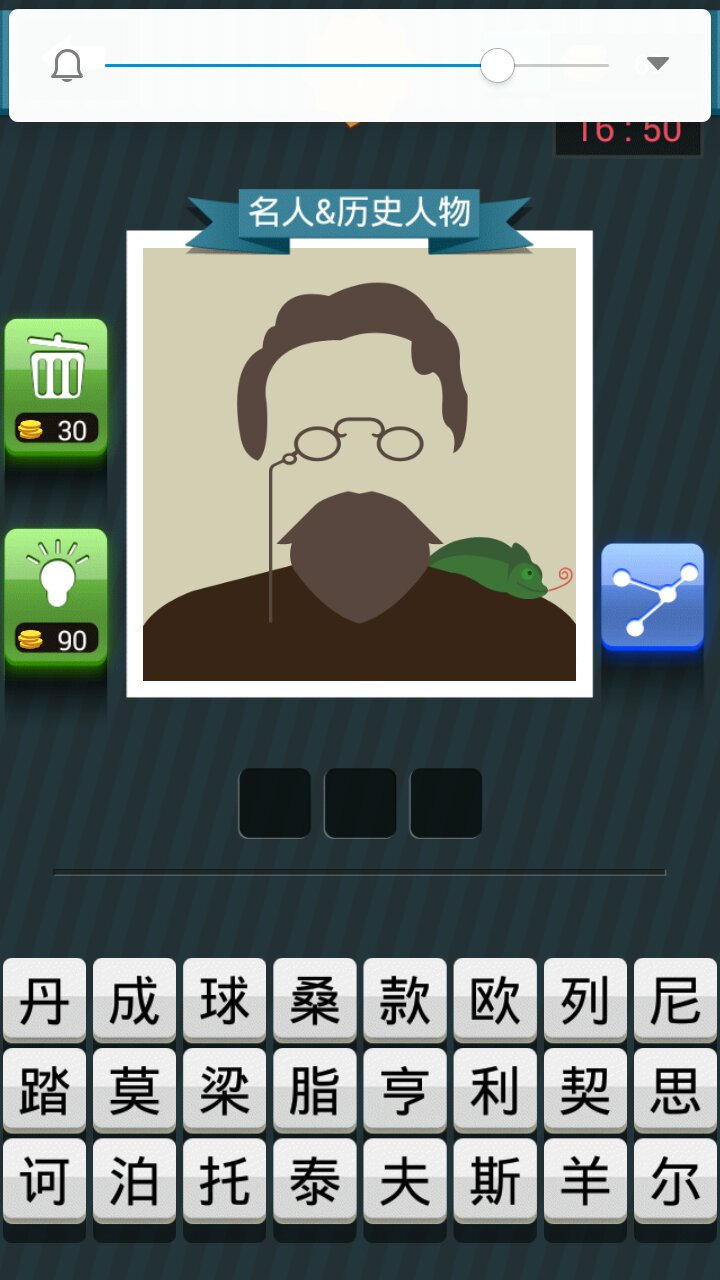Pick the 莫 character tile

[134, 1090]
